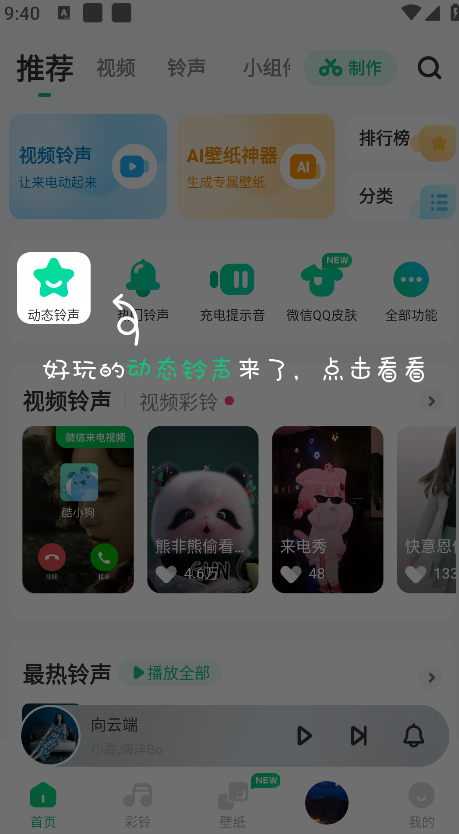Play all hottest ringtones with 播放全部
The height and width of the screenshot is (834, 459).
coord(170,673)
